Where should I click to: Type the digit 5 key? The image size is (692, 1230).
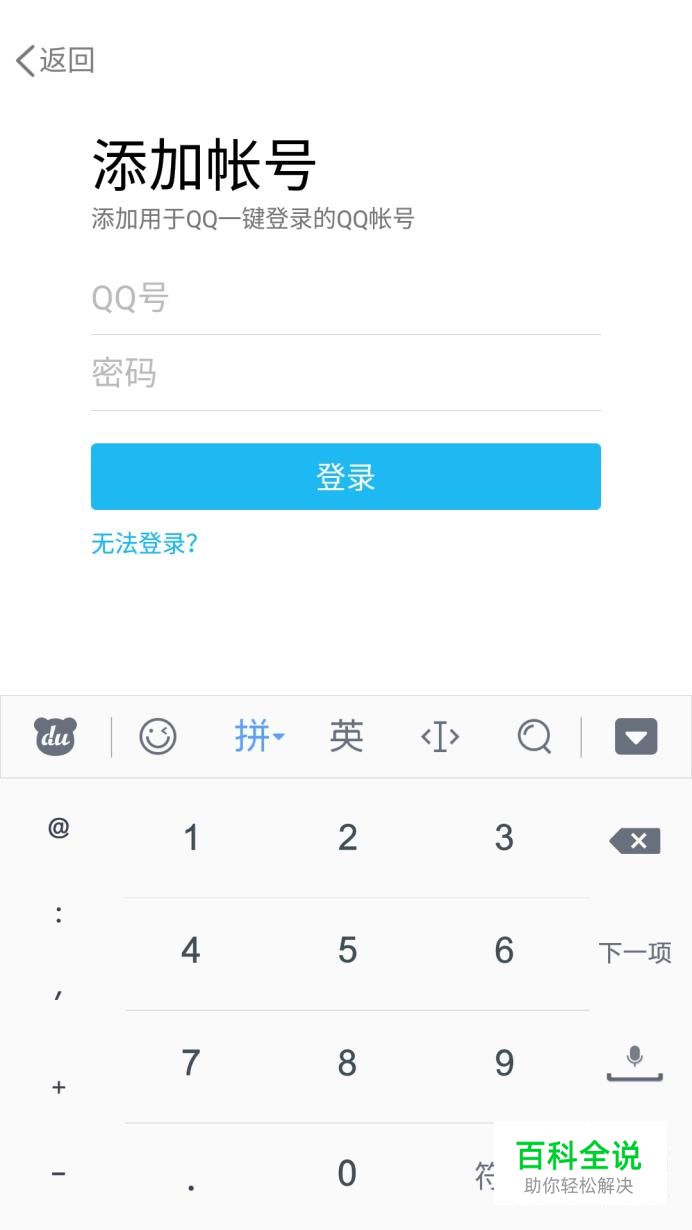[347, 950]
